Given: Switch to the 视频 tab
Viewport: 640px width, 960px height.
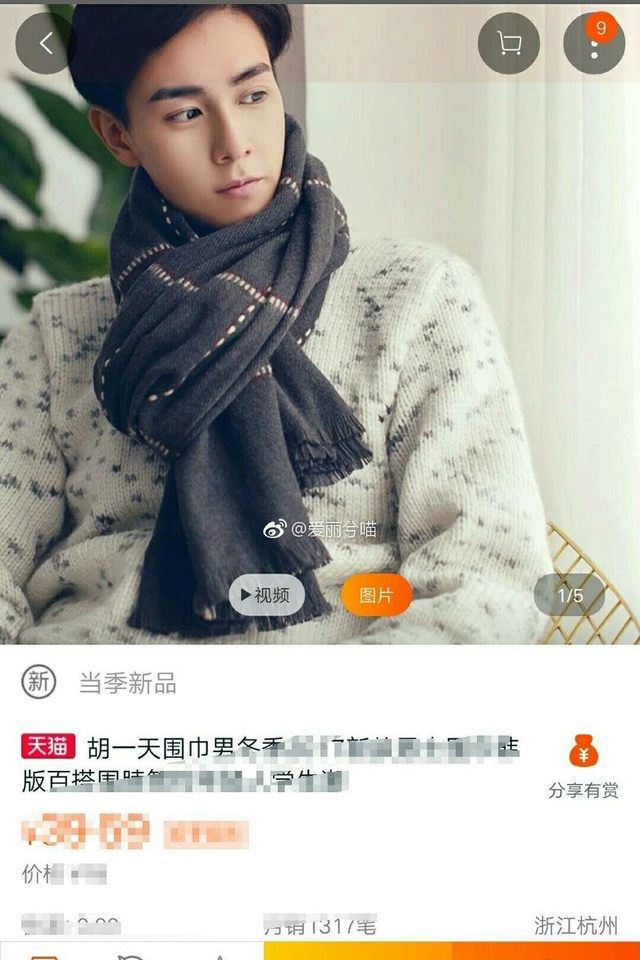Looking at the screenshot, I should pos(267,595).
